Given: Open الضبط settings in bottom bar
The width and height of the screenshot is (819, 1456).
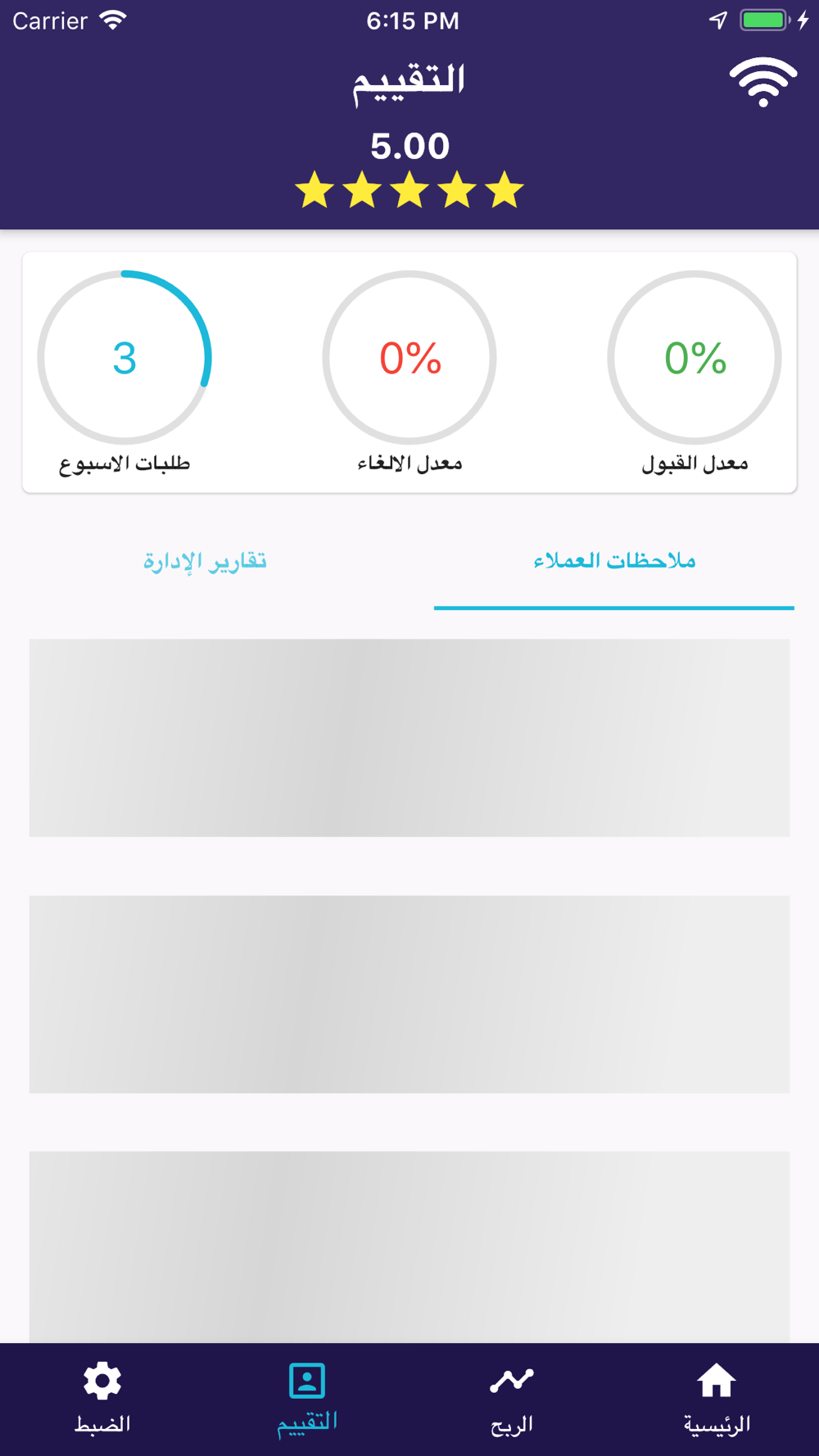Looking at the screenshot, I should (x=102, y=1397).
